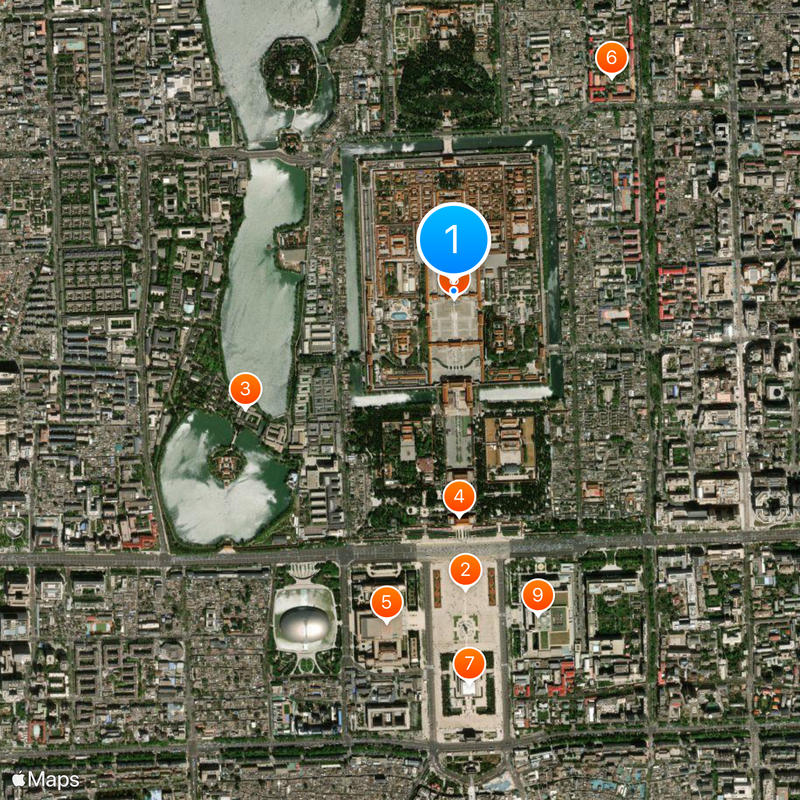
Task: Open the place at pin 9
Action: 538,595
